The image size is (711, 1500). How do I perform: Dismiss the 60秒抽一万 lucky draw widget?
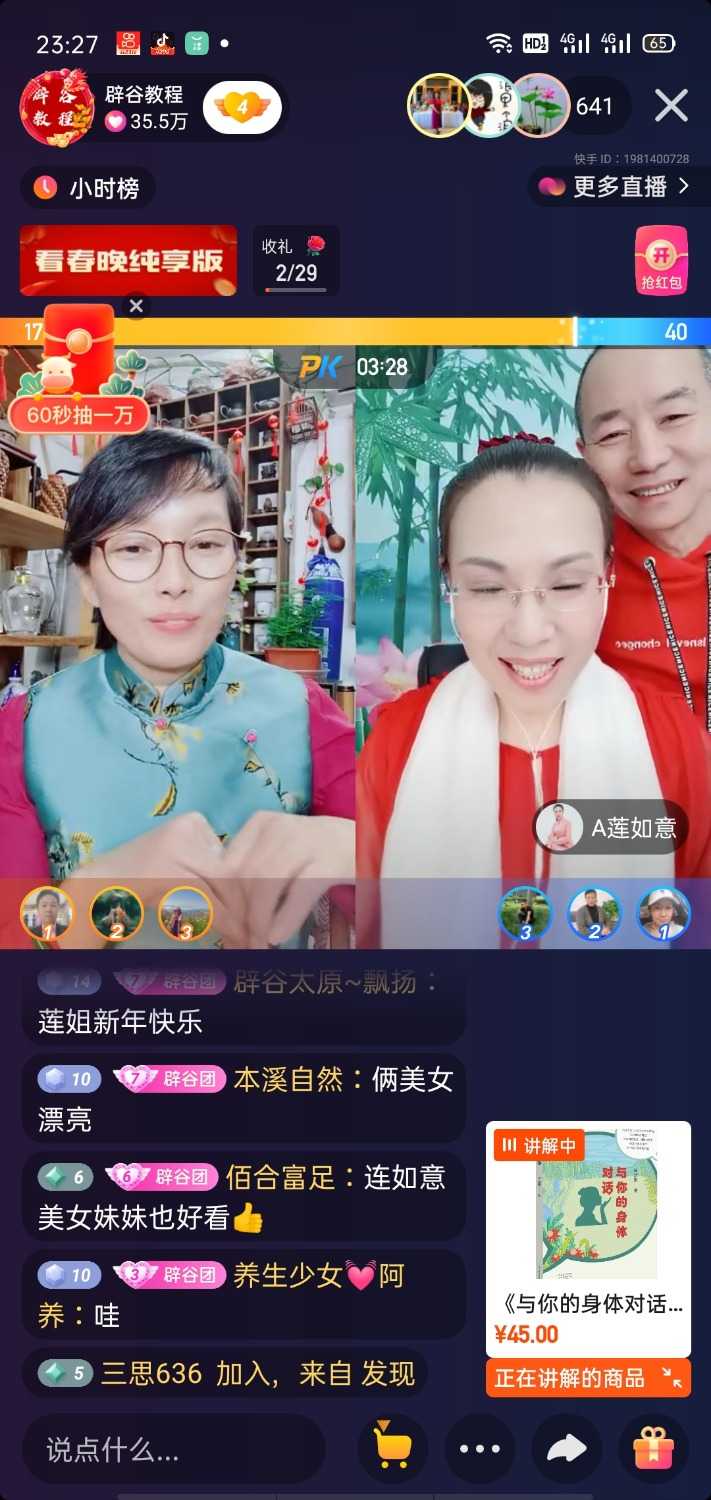coord(137,307)
